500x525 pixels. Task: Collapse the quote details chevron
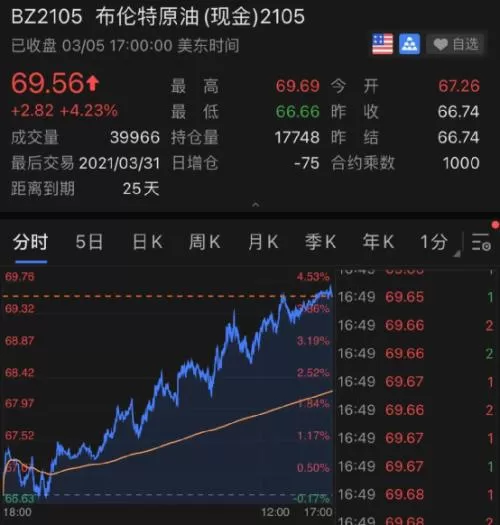tap(256, 204)
